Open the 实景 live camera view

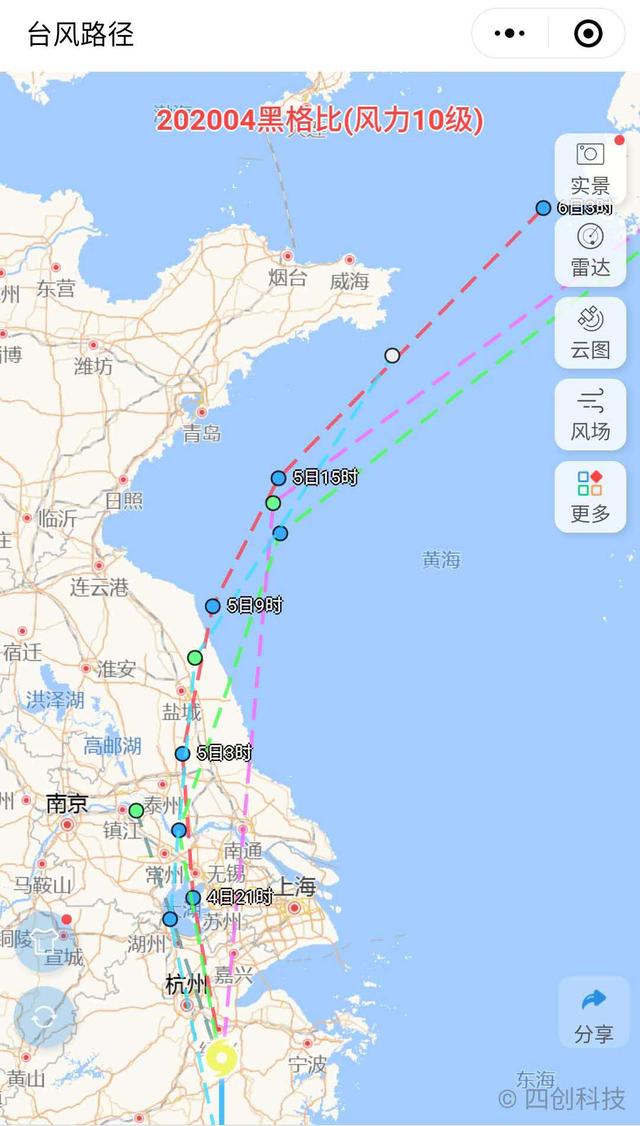point(590,168)
